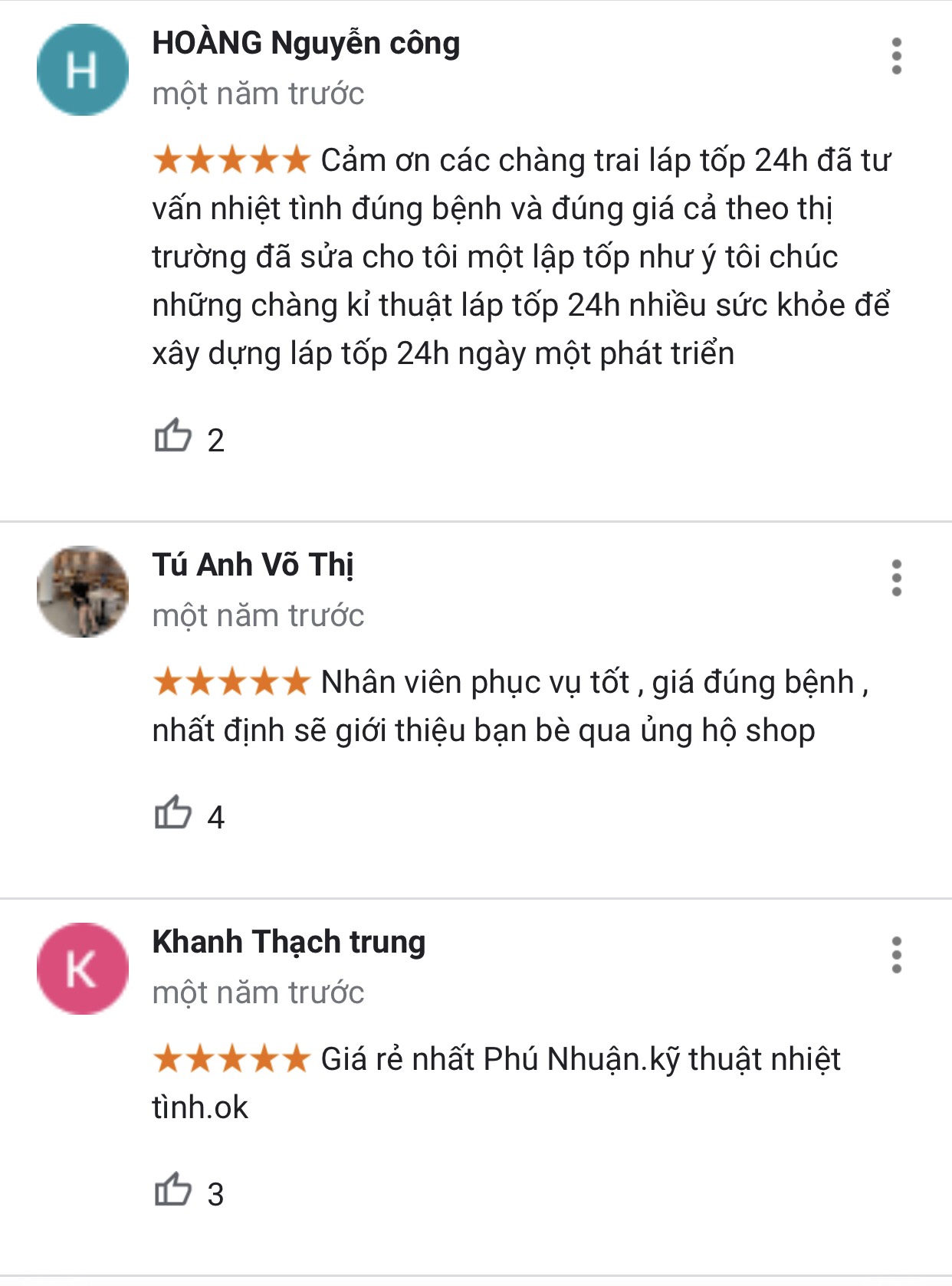952x1286 pixels.
Task: Open overflow menu on HOÀNG Nguyễn công's review
Action: [896, 56]
